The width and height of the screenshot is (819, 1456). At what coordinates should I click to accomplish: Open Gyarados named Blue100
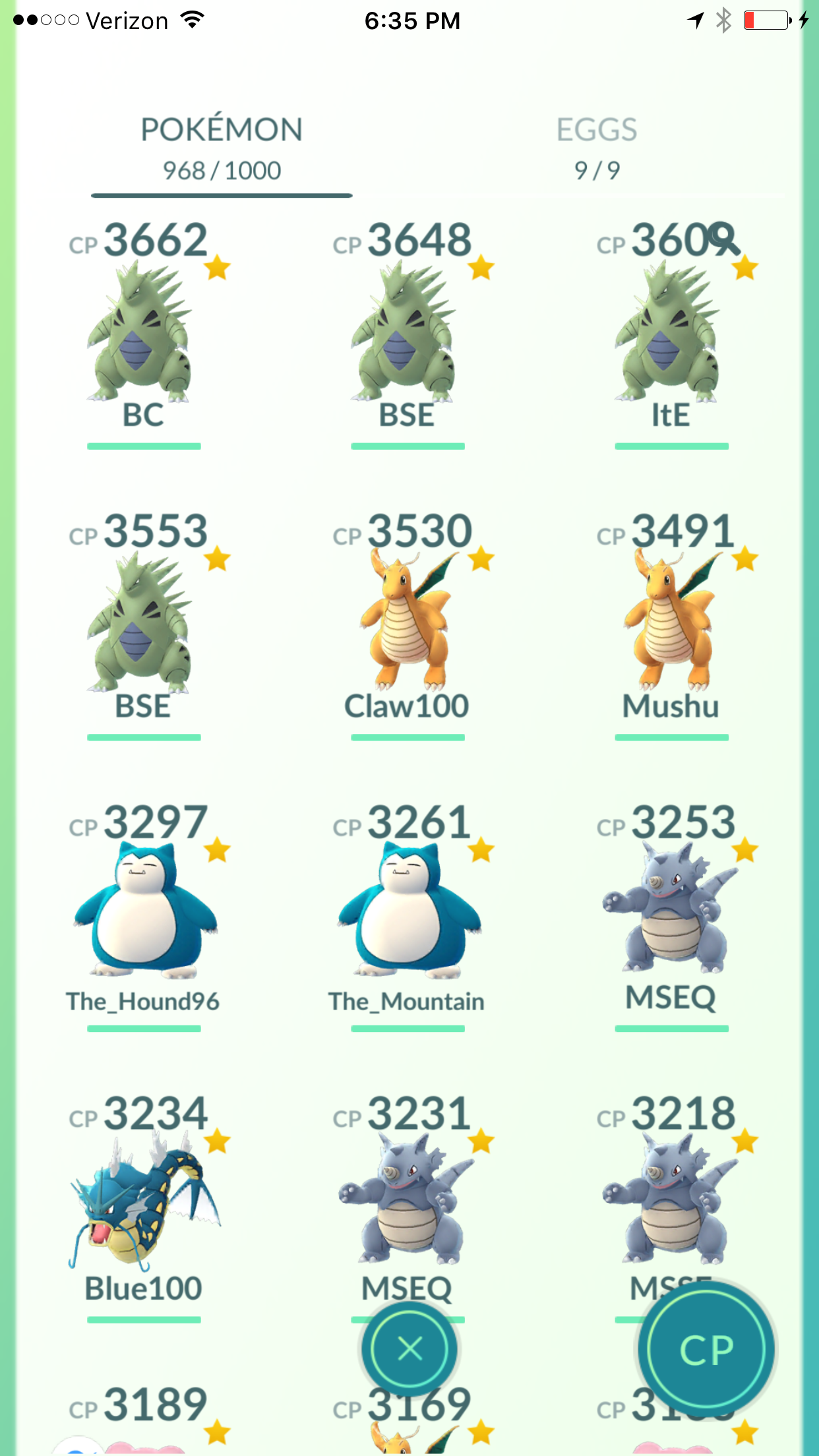[144, 1208]
